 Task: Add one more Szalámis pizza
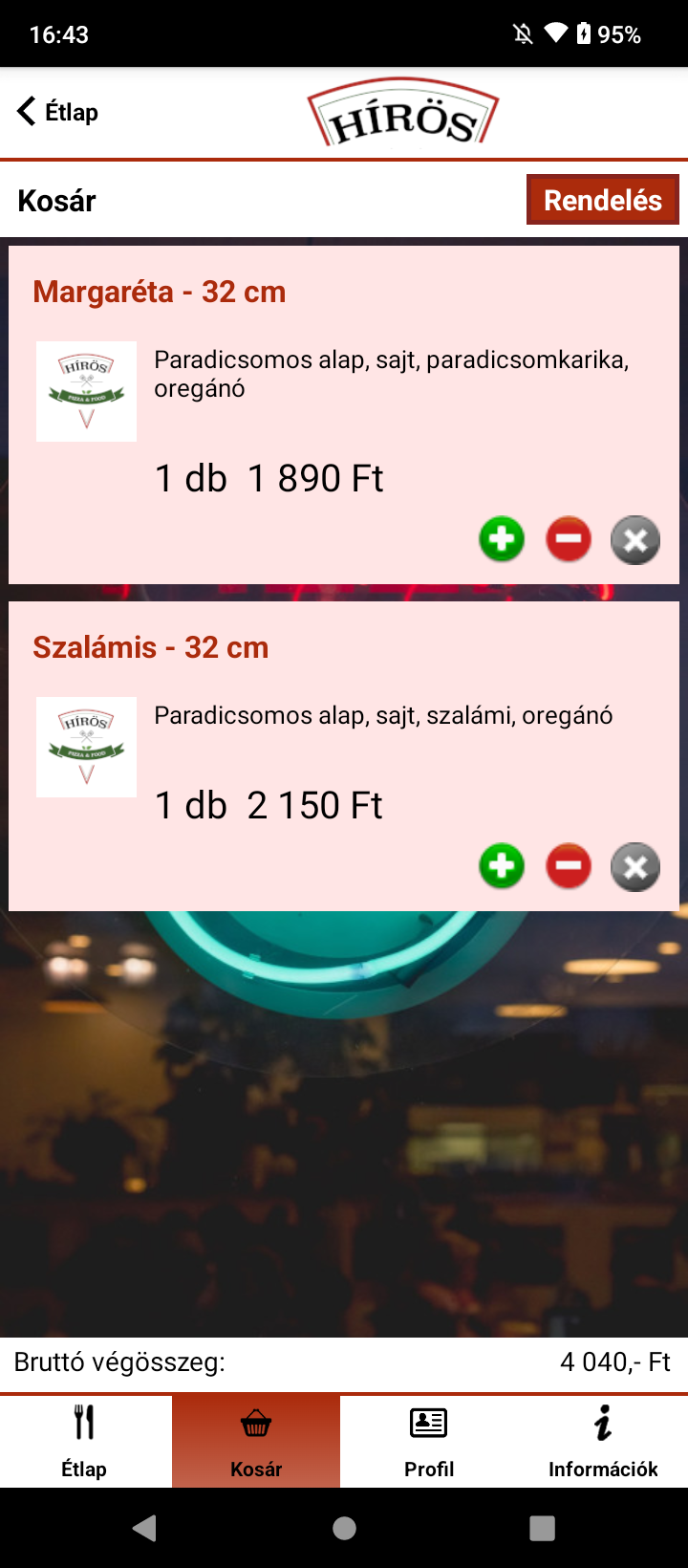[x=502, y=867]
